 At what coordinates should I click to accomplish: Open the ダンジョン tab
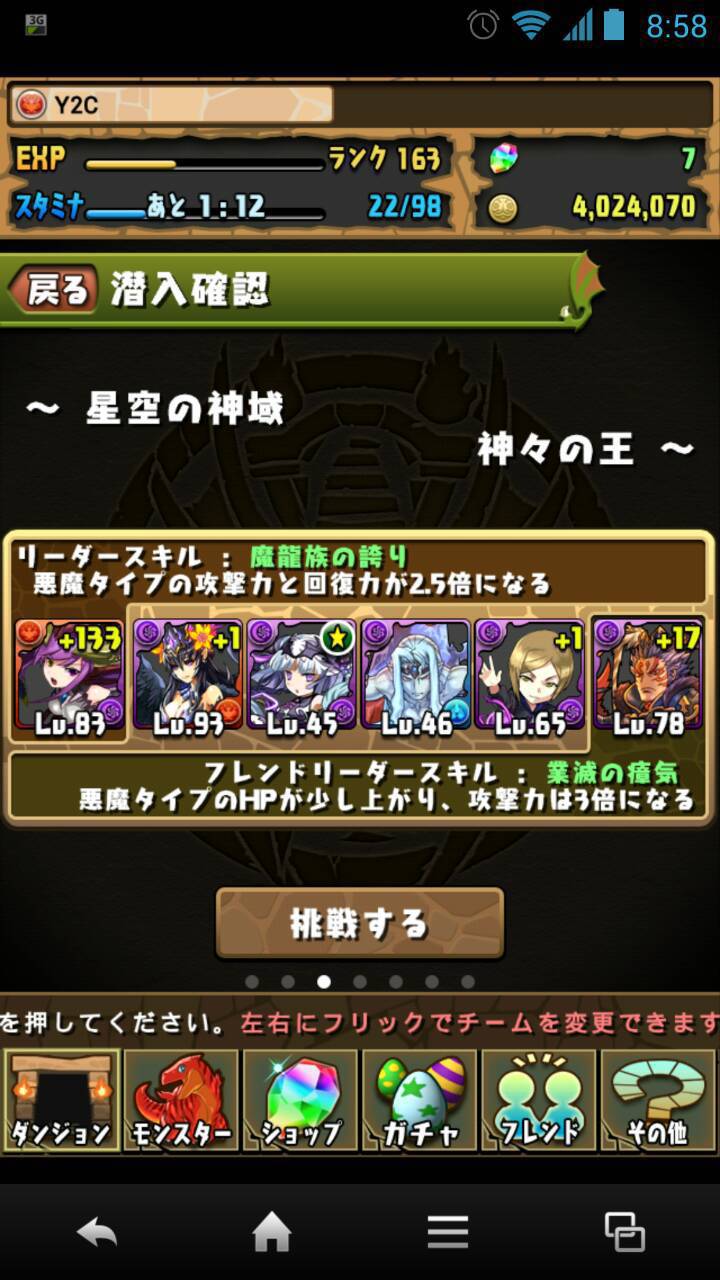click(x=61, y=1100)
